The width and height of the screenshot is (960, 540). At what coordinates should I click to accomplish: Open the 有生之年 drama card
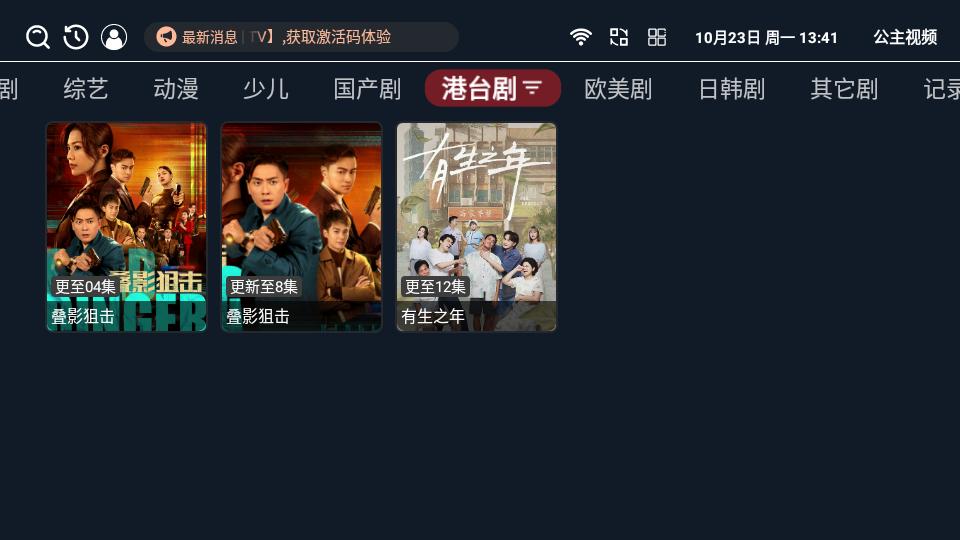pos(476,227)
